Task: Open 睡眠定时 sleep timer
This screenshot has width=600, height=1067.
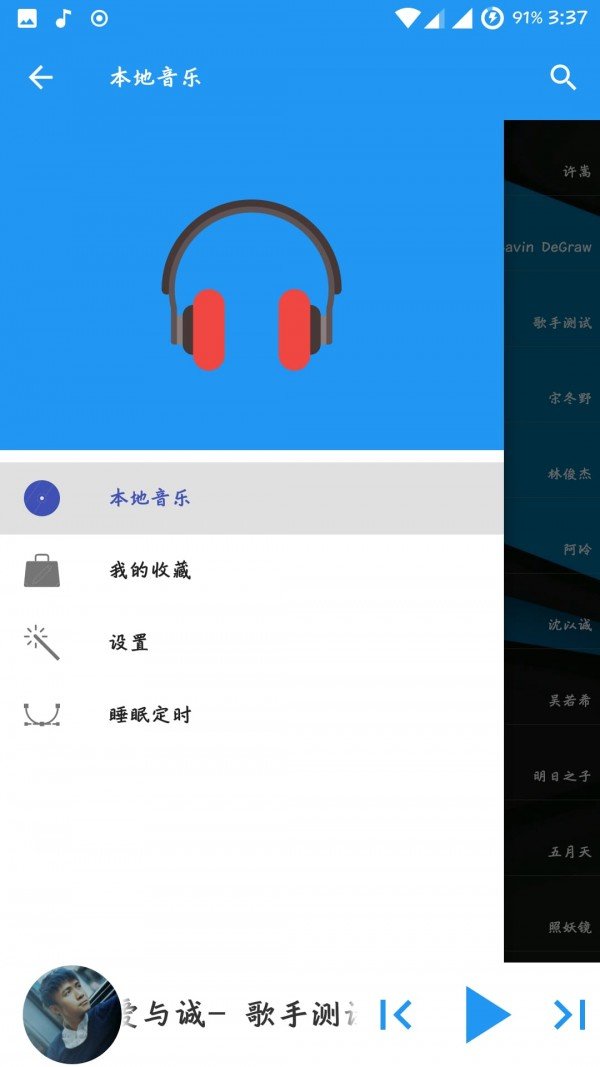Action: tap(150, 715)
